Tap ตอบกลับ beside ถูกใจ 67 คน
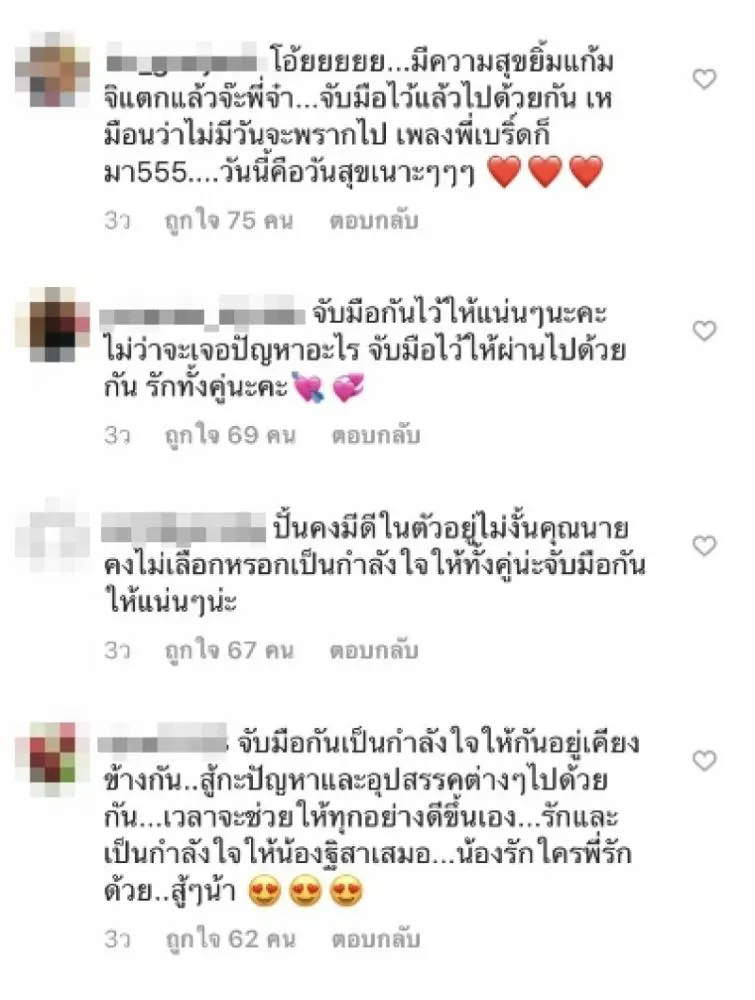Screen dimensions: 755x1000 tap(375, 652)
